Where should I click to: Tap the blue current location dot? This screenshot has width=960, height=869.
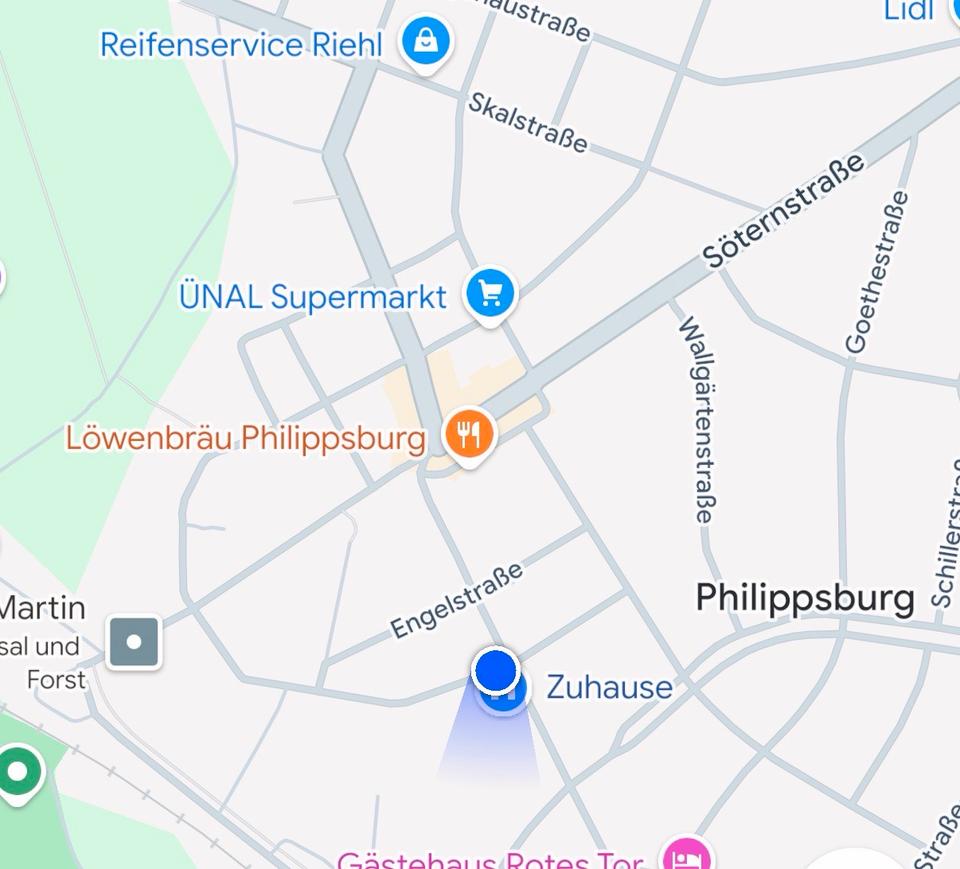coord(495,670)
